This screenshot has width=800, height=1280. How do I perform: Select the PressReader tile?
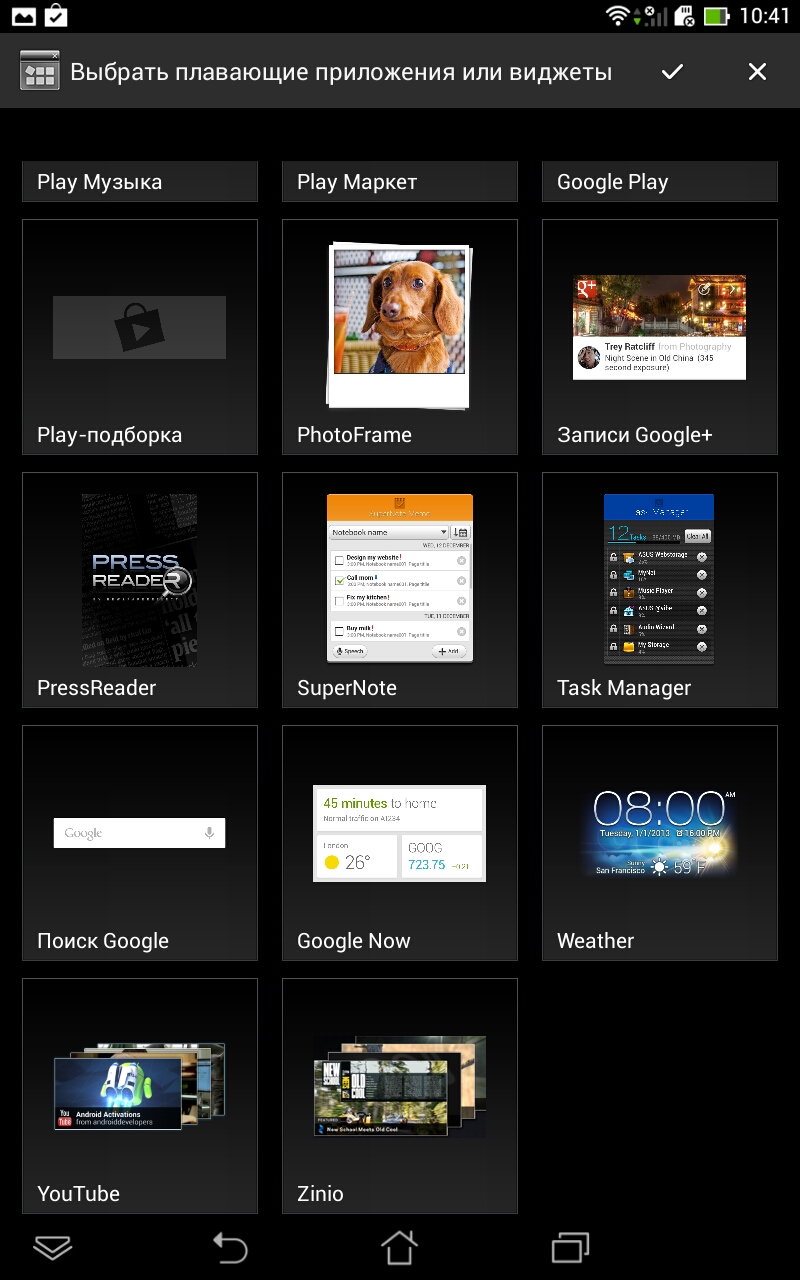pyautogui.click(x=140, y=590)
